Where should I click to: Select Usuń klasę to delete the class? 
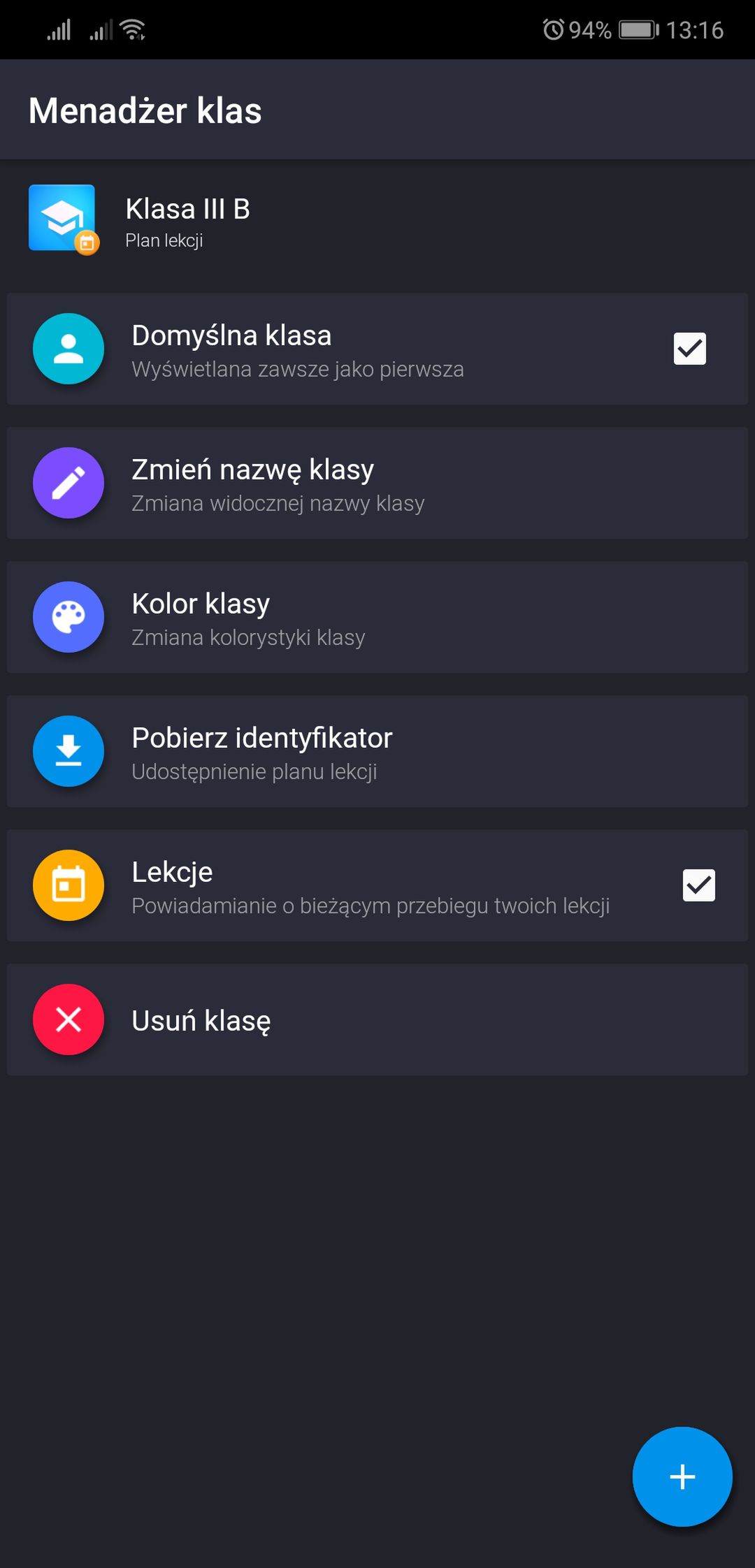click(x=377, y=1019)
